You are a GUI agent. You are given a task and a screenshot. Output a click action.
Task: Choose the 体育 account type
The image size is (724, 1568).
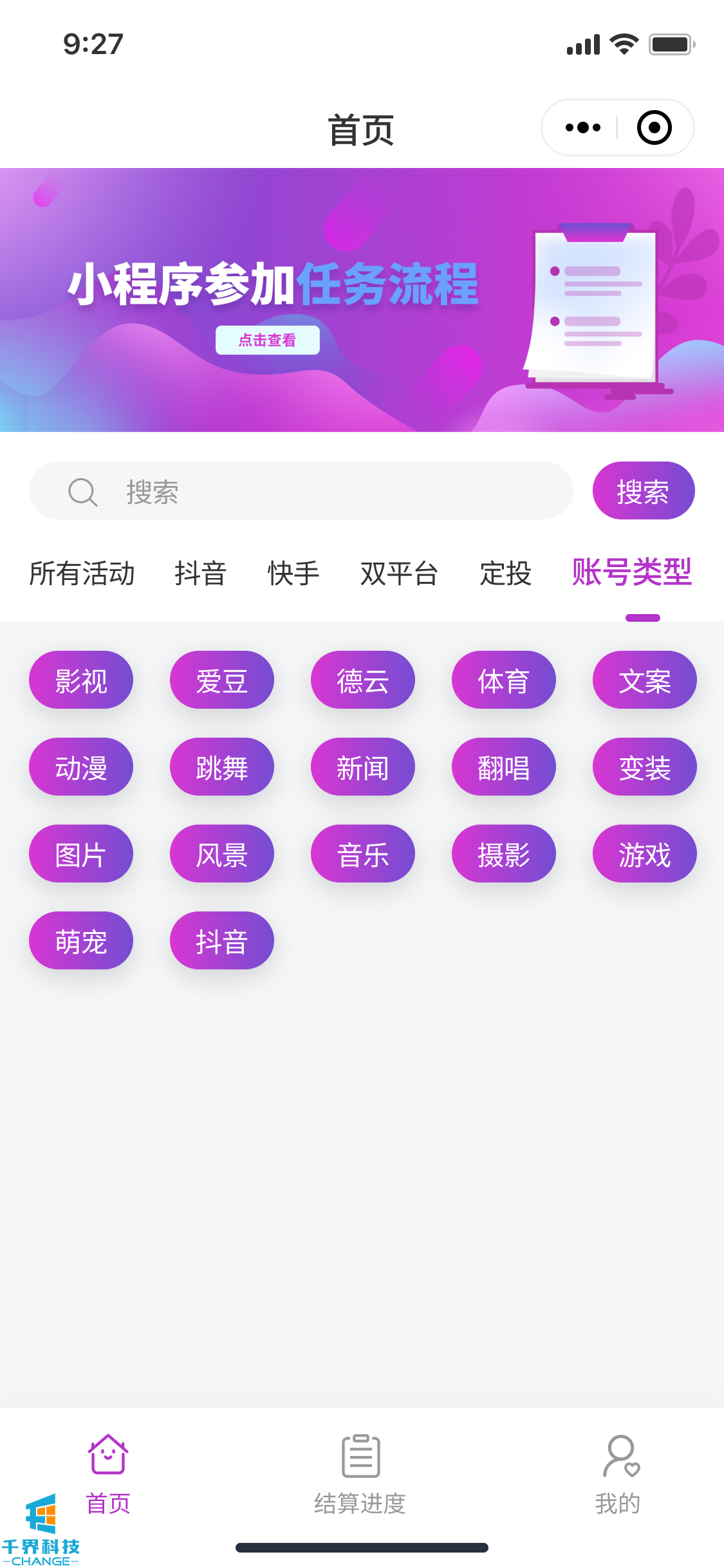(x=504, y=680)
